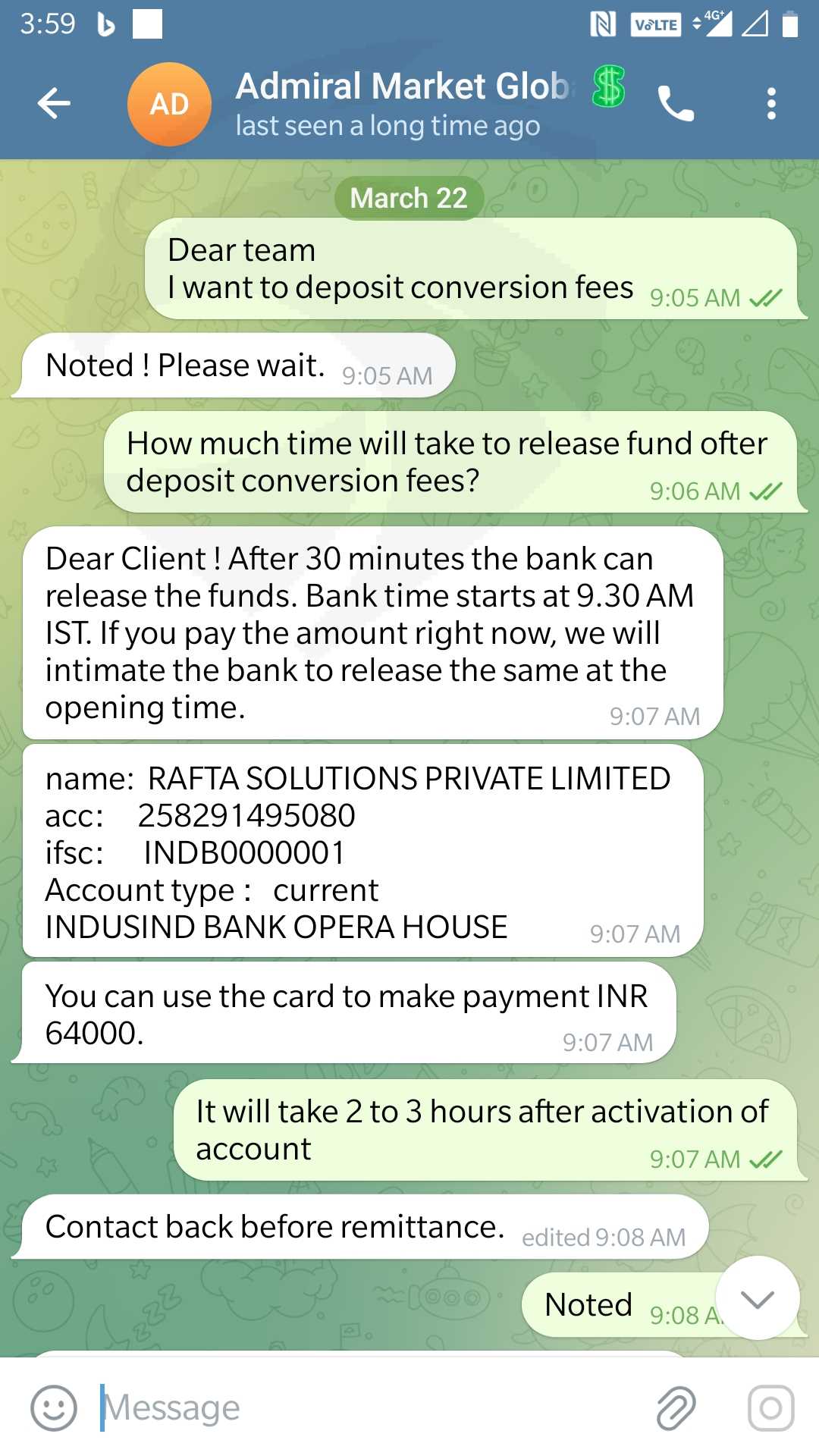The width and height of the screenshot is (819, 1456).
Task: Start a voice call with this contact
Action: [x=676, y=104]
